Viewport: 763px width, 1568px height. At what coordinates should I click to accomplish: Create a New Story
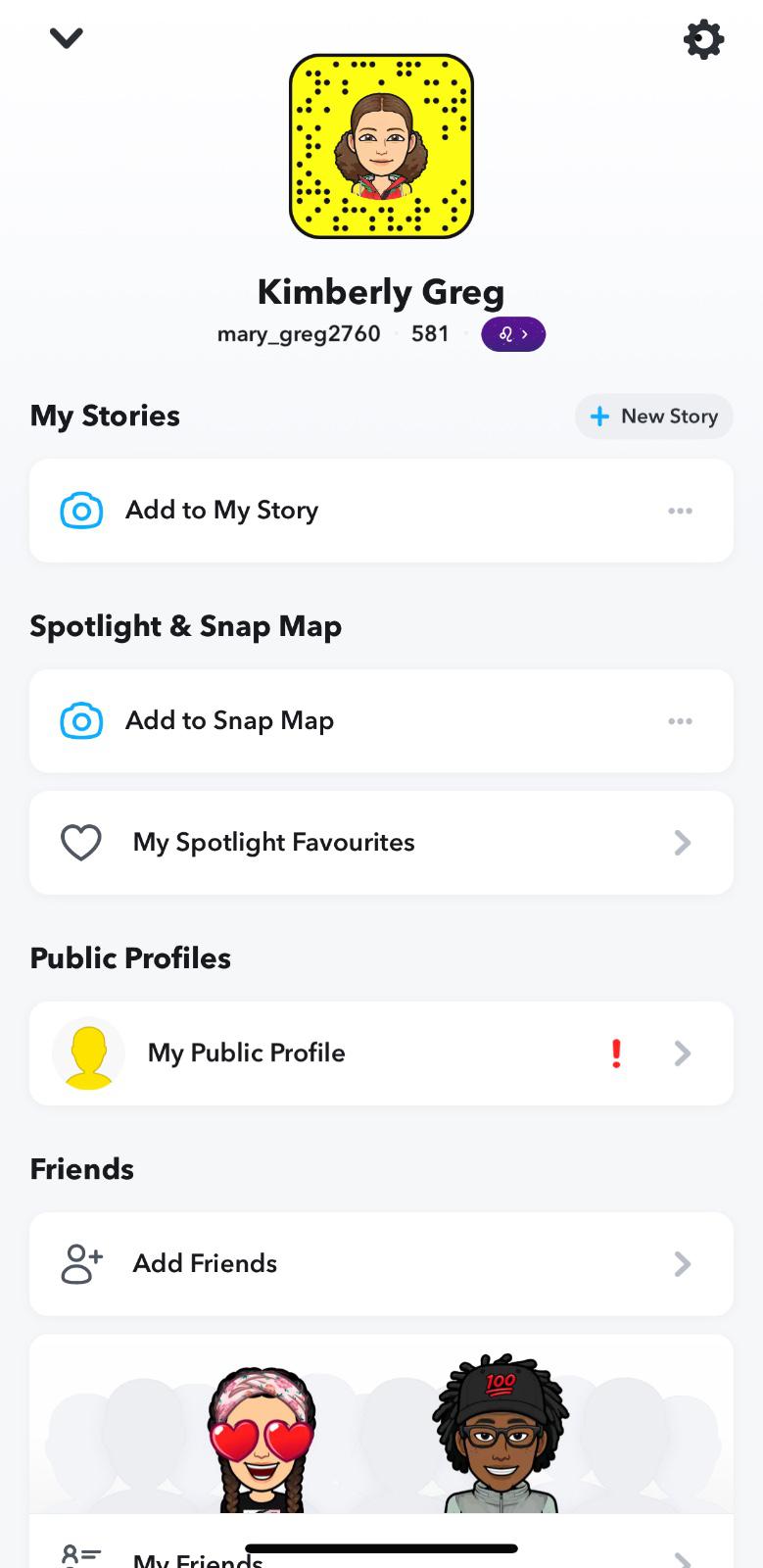653,416
